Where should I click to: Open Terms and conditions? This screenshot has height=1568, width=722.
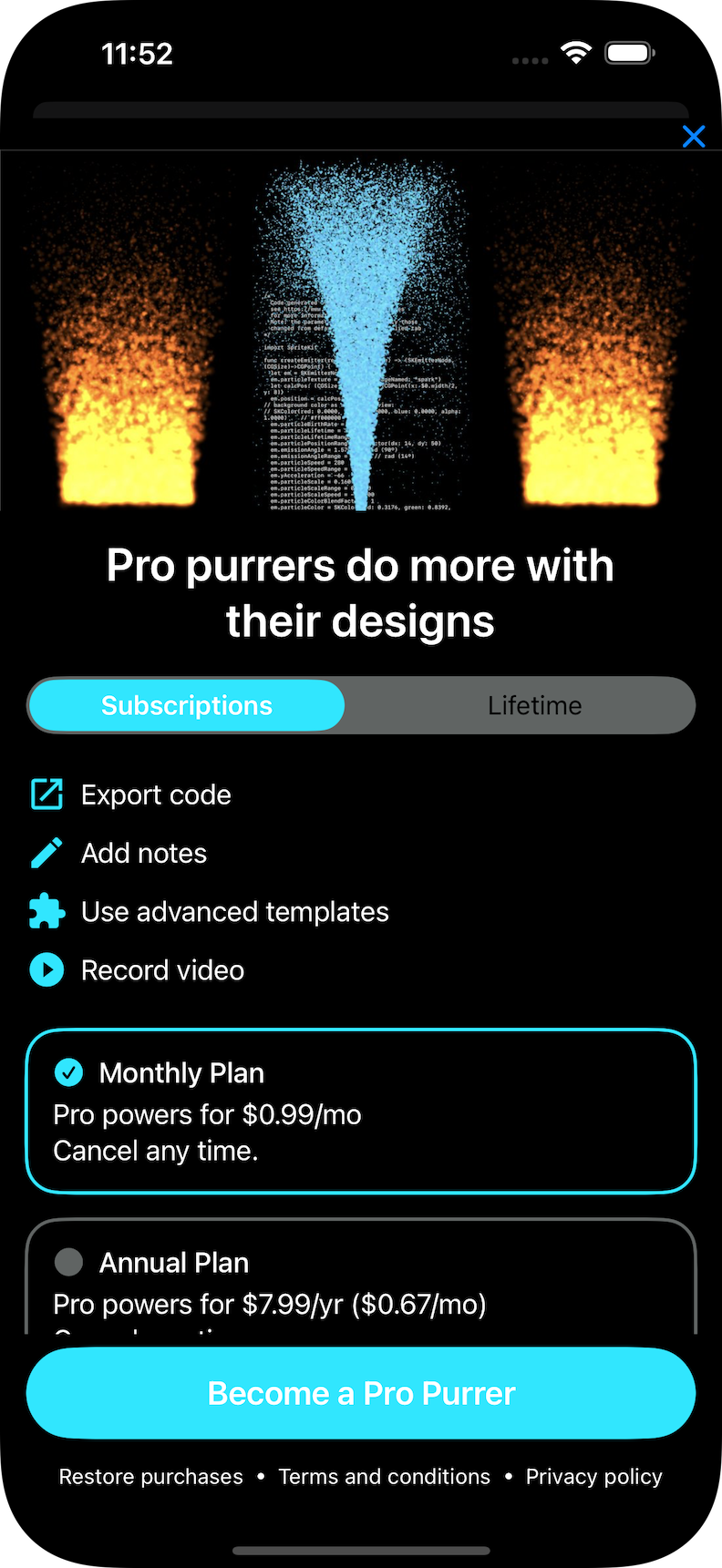point(384,1477)
